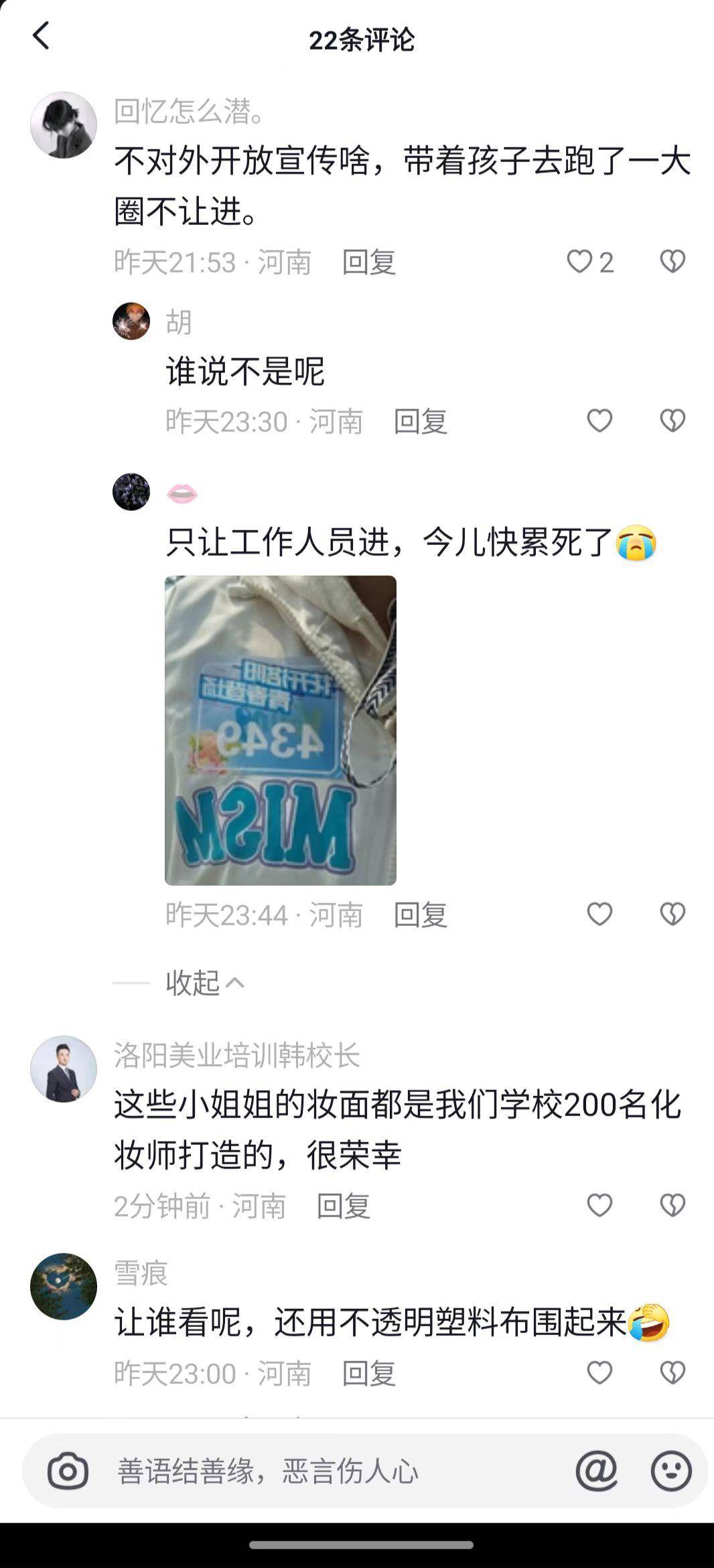Dislike the comment by 回忆怎么潜。
The height and width of the screenshot is (1568, 714).
(672, 262)
